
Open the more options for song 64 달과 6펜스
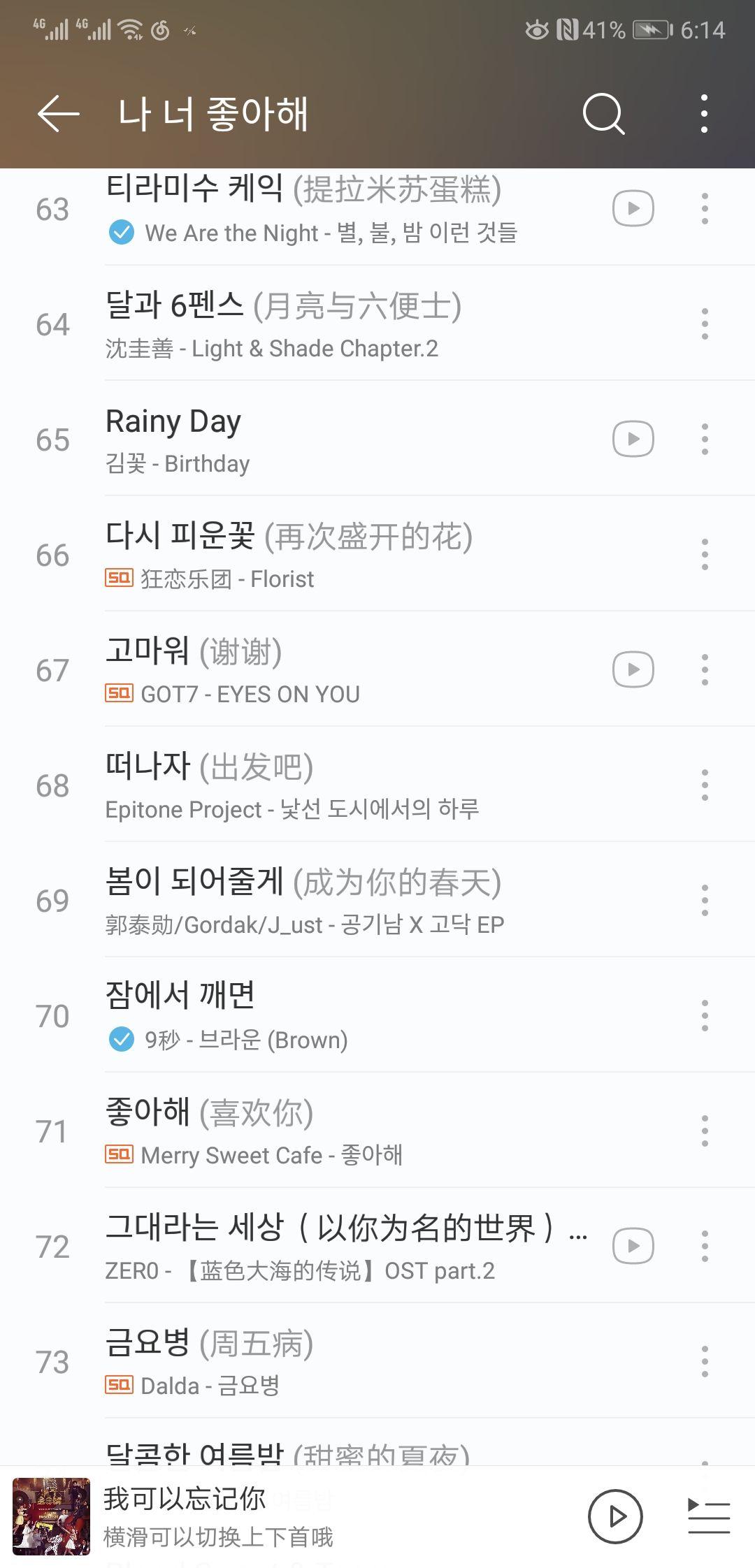(704, 324)
